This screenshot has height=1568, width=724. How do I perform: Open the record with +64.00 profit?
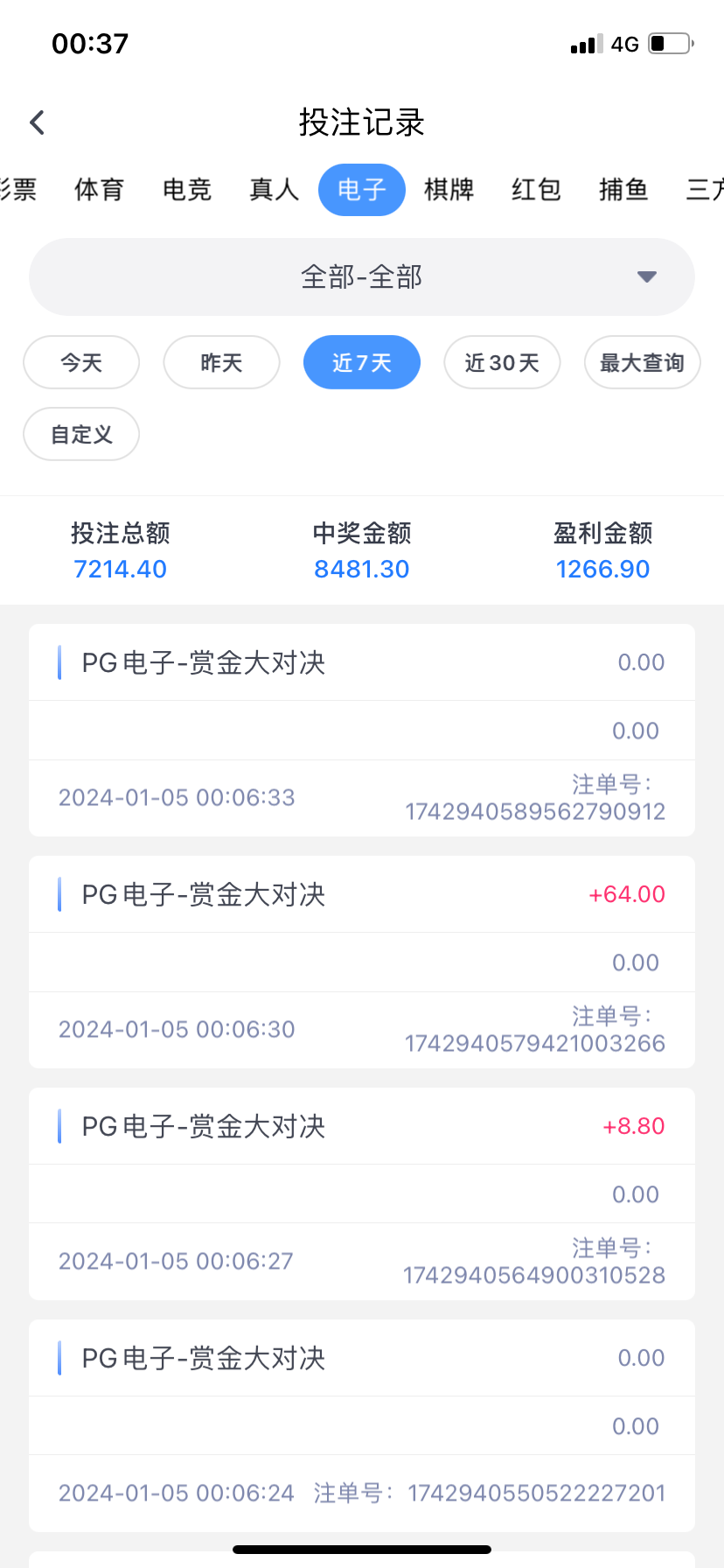[x=361, y=962]
